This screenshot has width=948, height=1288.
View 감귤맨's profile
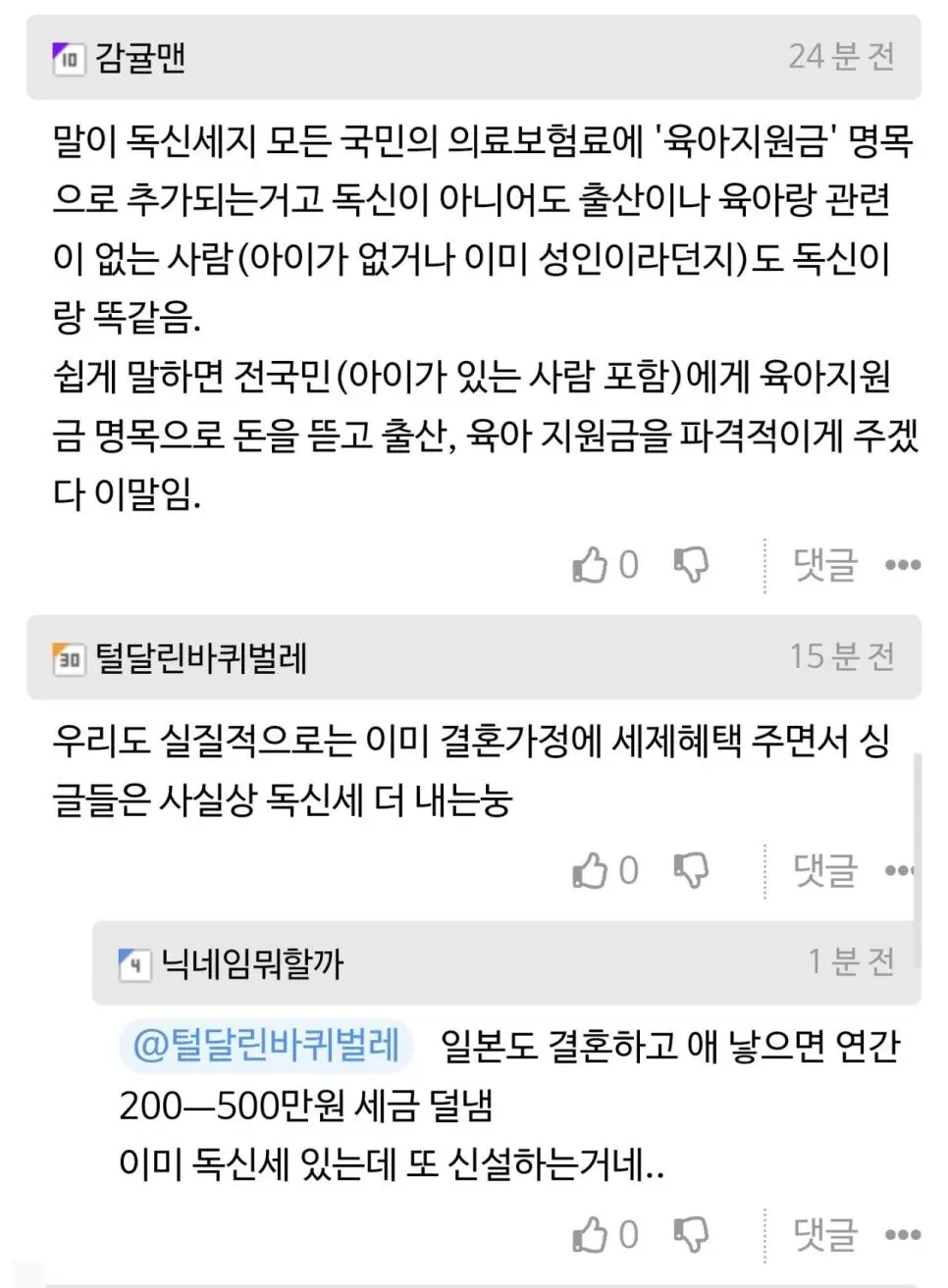point(139,59)
